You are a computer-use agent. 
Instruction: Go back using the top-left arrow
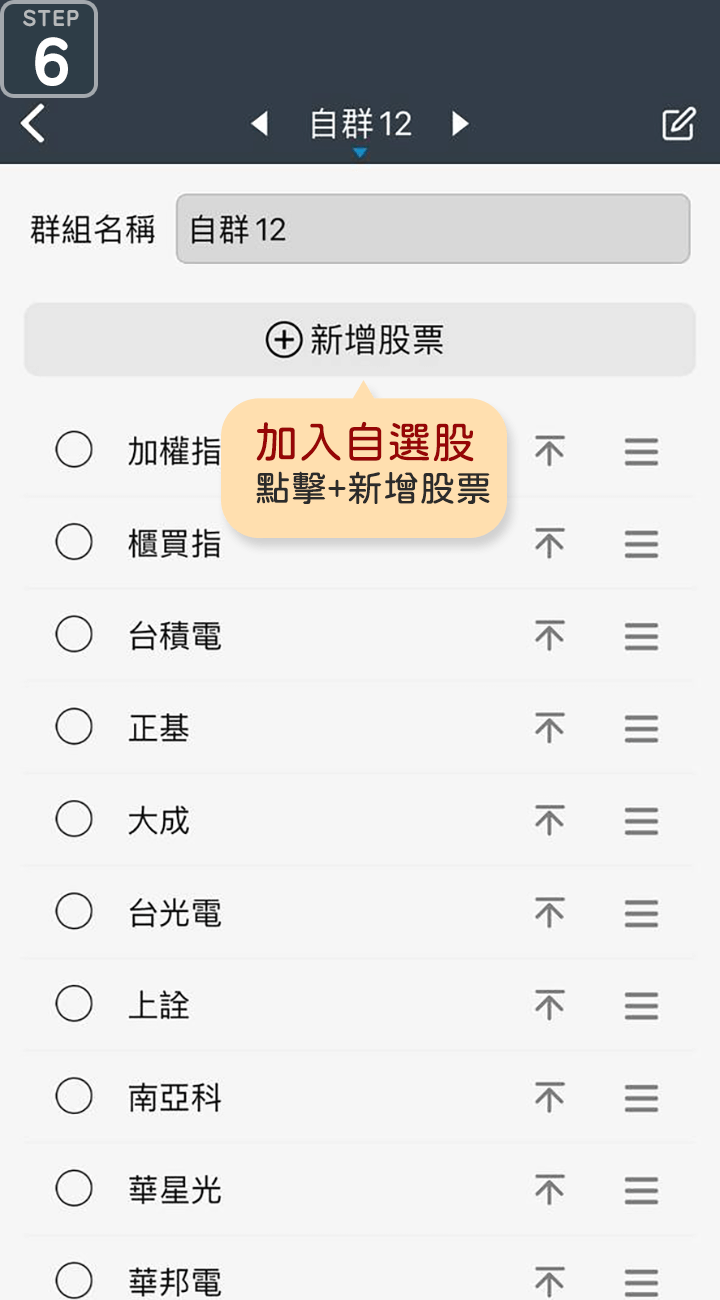33,124
